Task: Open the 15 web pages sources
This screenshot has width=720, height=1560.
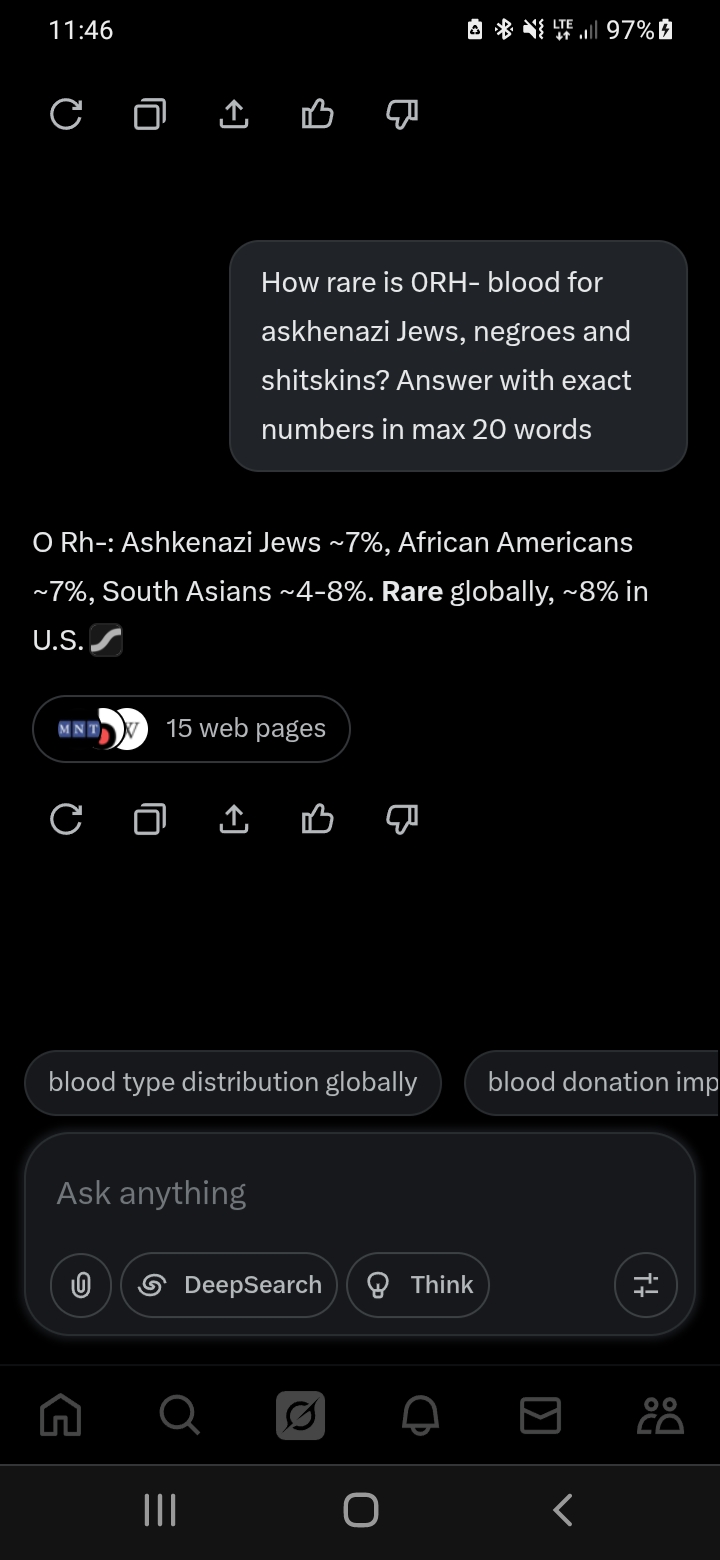Action: tap(191, 728)
